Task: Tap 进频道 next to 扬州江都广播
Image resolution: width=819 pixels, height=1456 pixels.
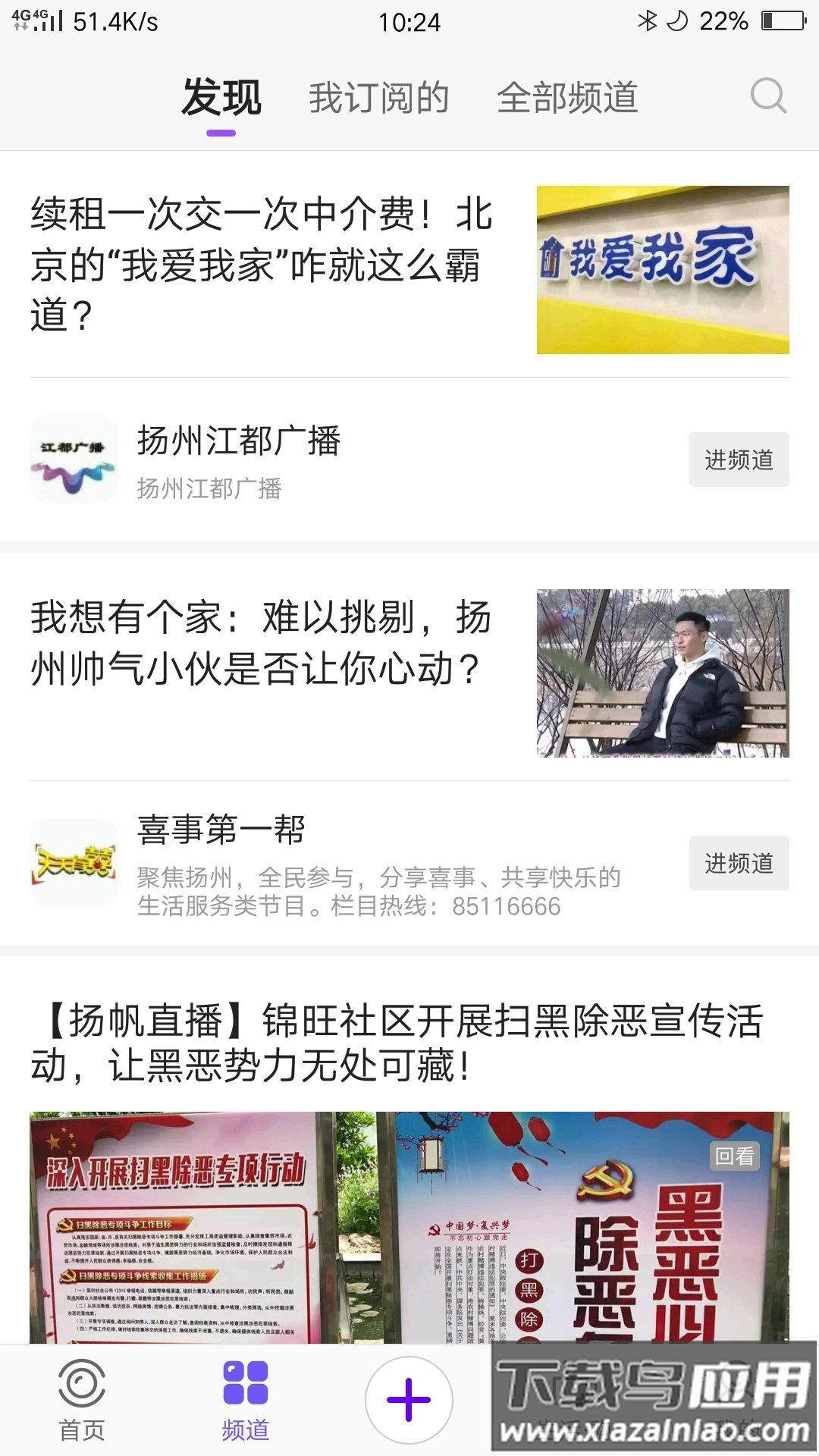Action: tap(738, 460)
